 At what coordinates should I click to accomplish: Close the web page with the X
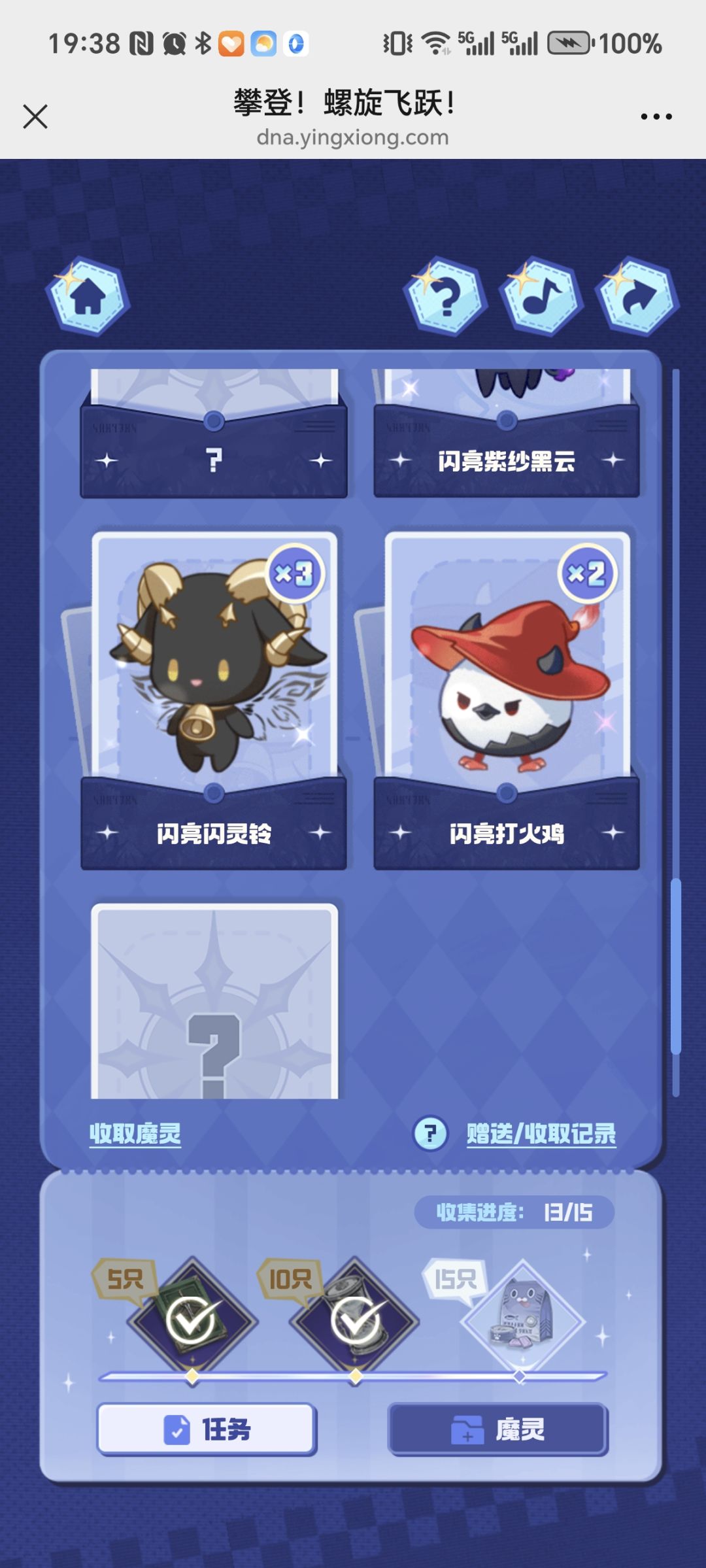coord(35,117)
